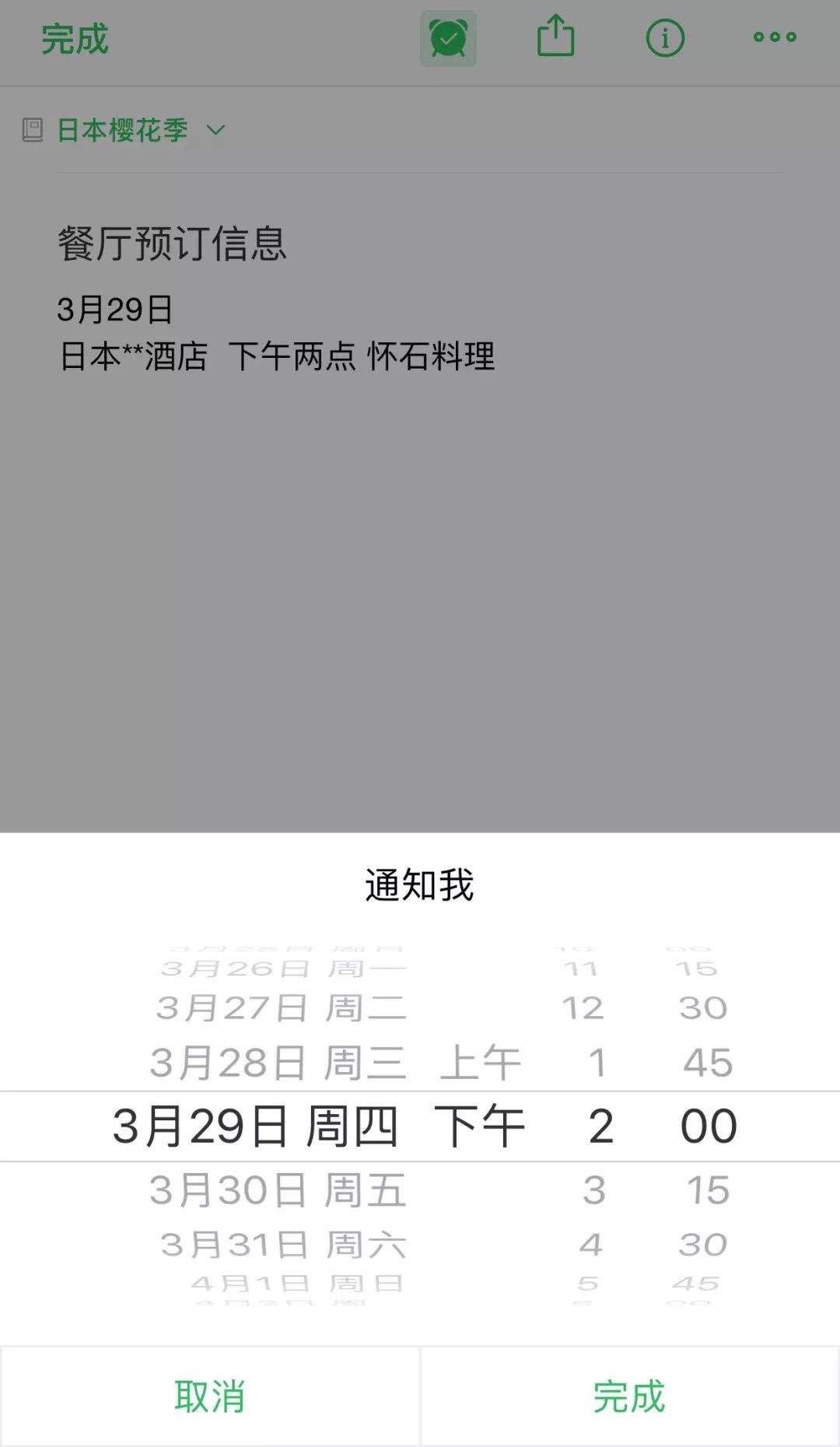This screenshot has width=840, height=1447.
Task: Tap the alarm clock reminder icon
Action: click(448, 39)
